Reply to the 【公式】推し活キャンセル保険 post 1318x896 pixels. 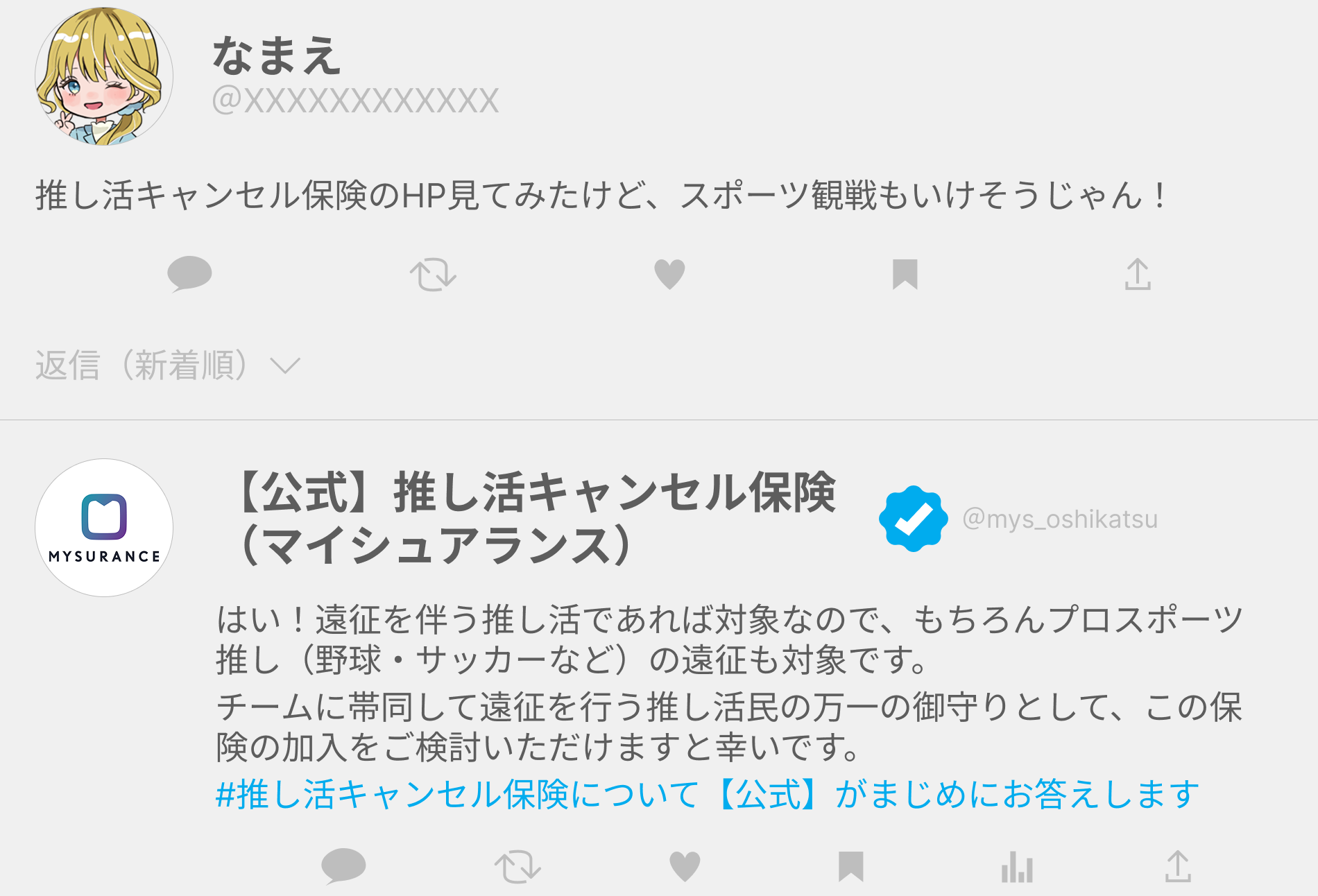343,866
